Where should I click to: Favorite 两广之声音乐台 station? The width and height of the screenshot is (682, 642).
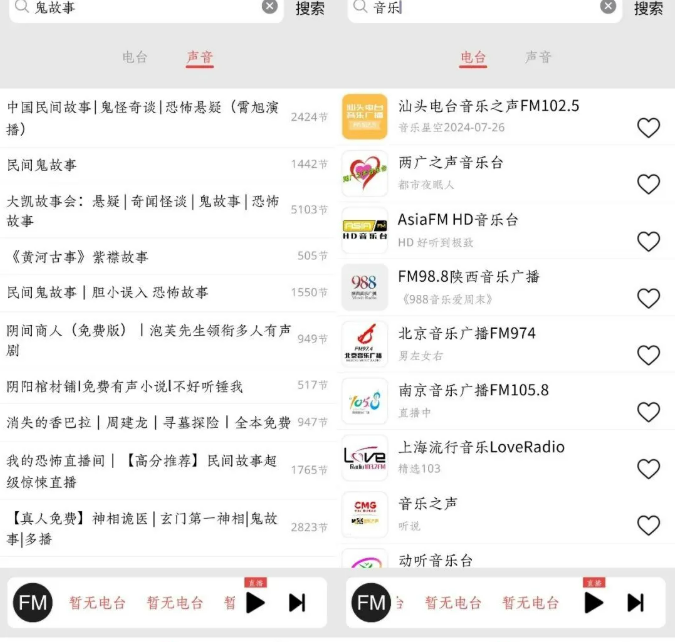click(649, 184)
